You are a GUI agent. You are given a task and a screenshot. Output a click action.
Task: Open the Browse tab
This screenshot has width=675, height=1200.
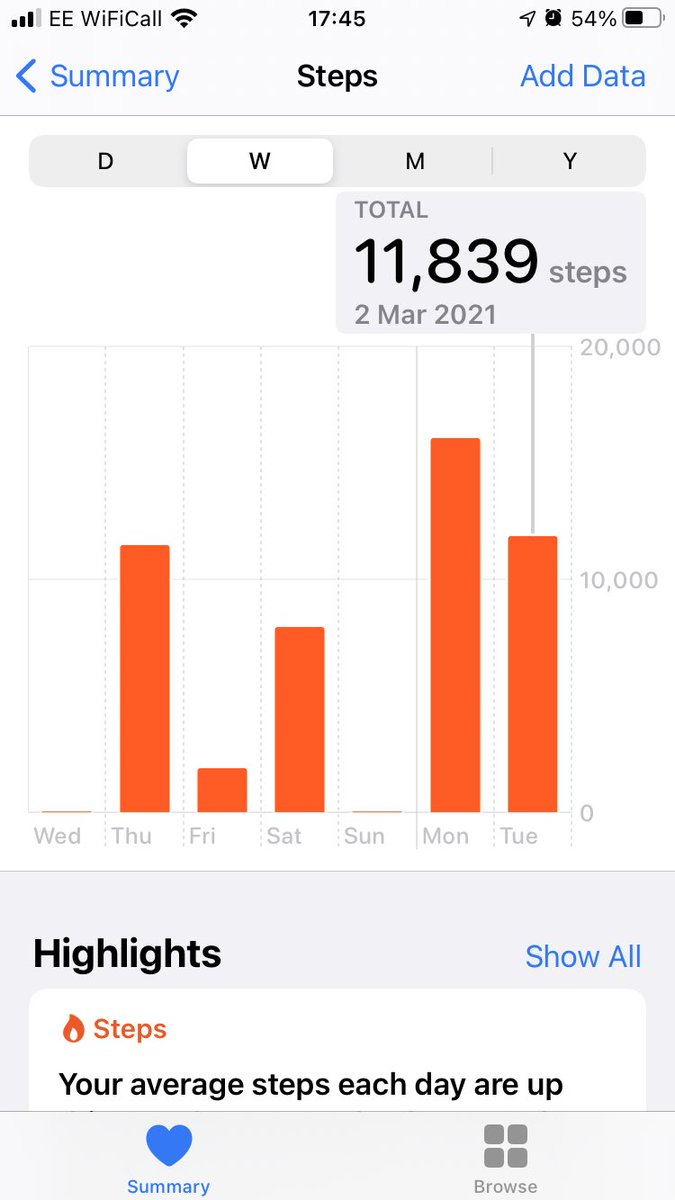[505, 1159]
